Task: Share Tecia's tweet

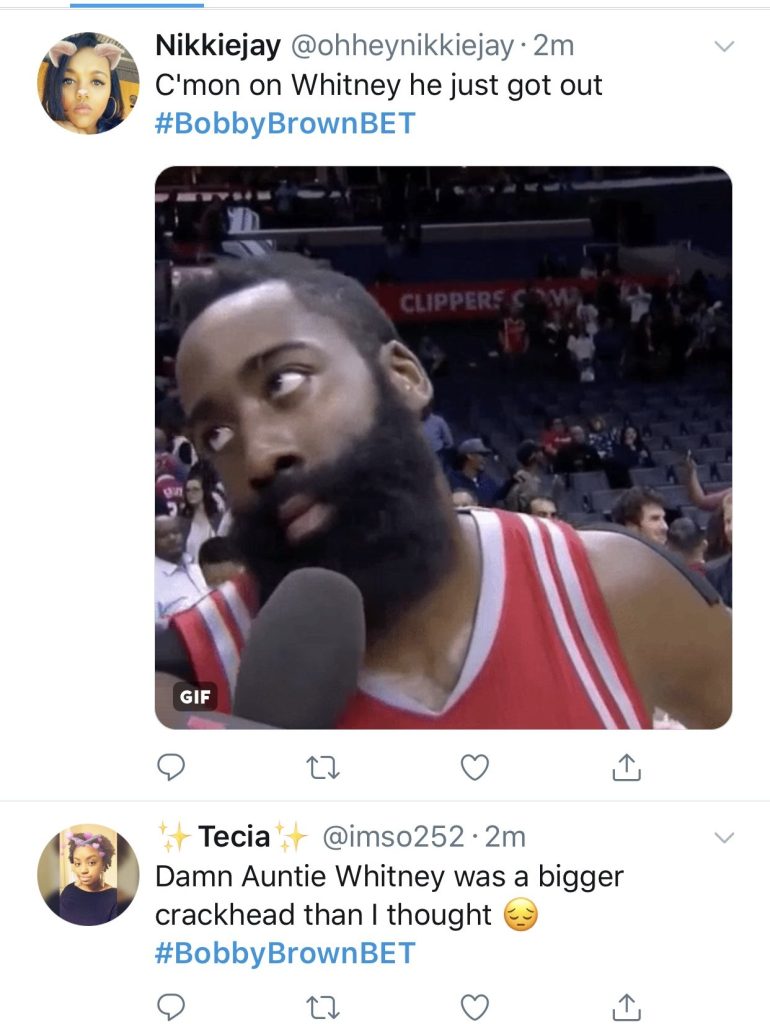Action: click(x=625, y=1005)
